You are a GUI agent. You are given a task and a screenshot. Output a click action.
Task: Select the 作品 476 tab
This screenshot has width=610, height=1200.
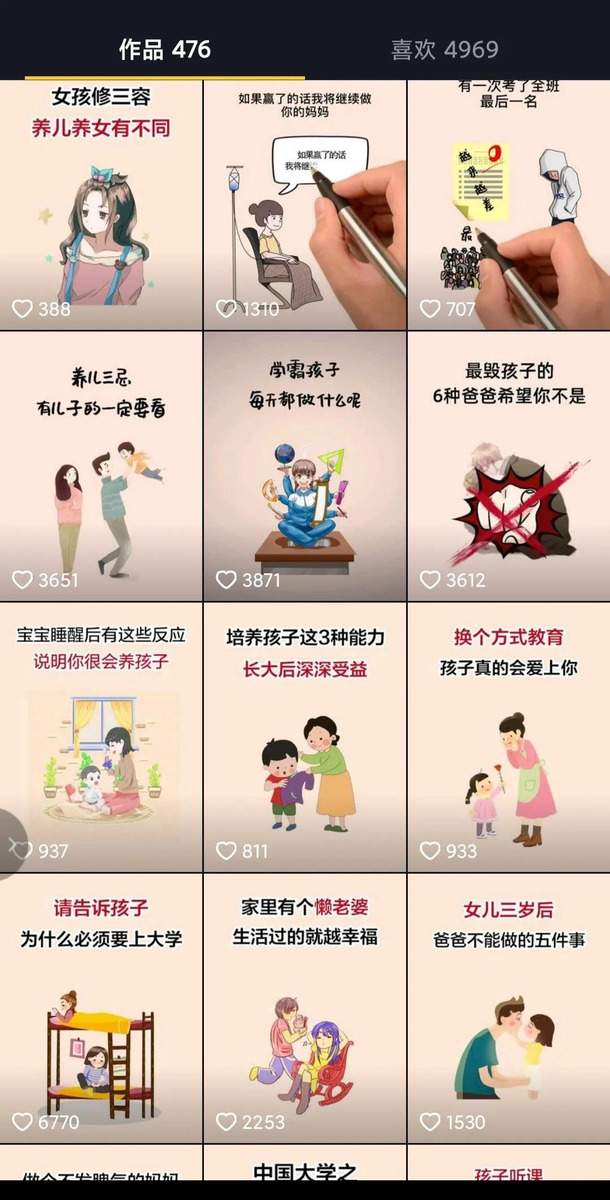coord(165,49)
